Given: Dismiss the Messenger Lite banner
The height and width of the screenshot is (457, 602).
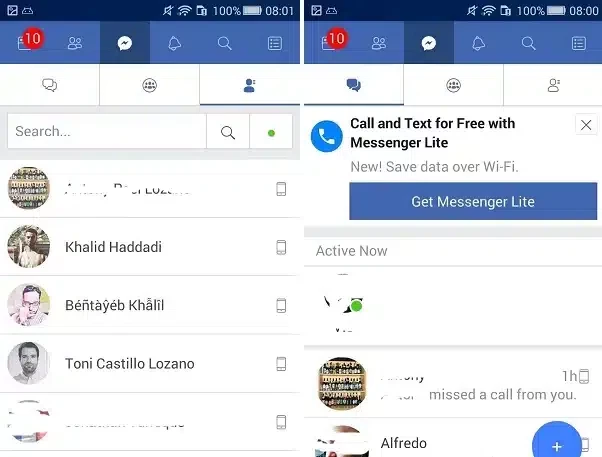Looking at the screenshot, I should point(586,125).
